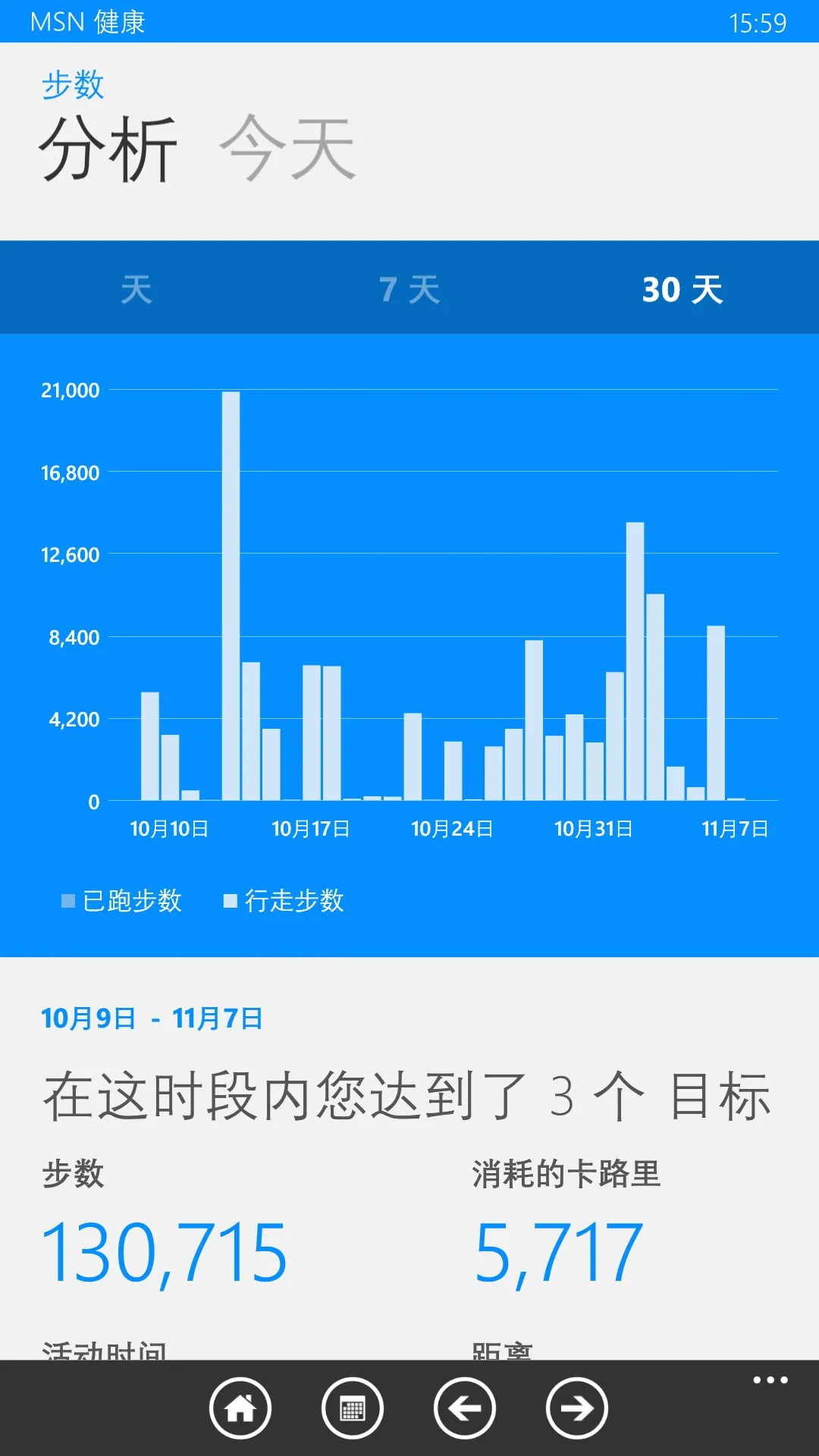
Task: Open the calendar date picker icon
Action: tap(353, 1408)
